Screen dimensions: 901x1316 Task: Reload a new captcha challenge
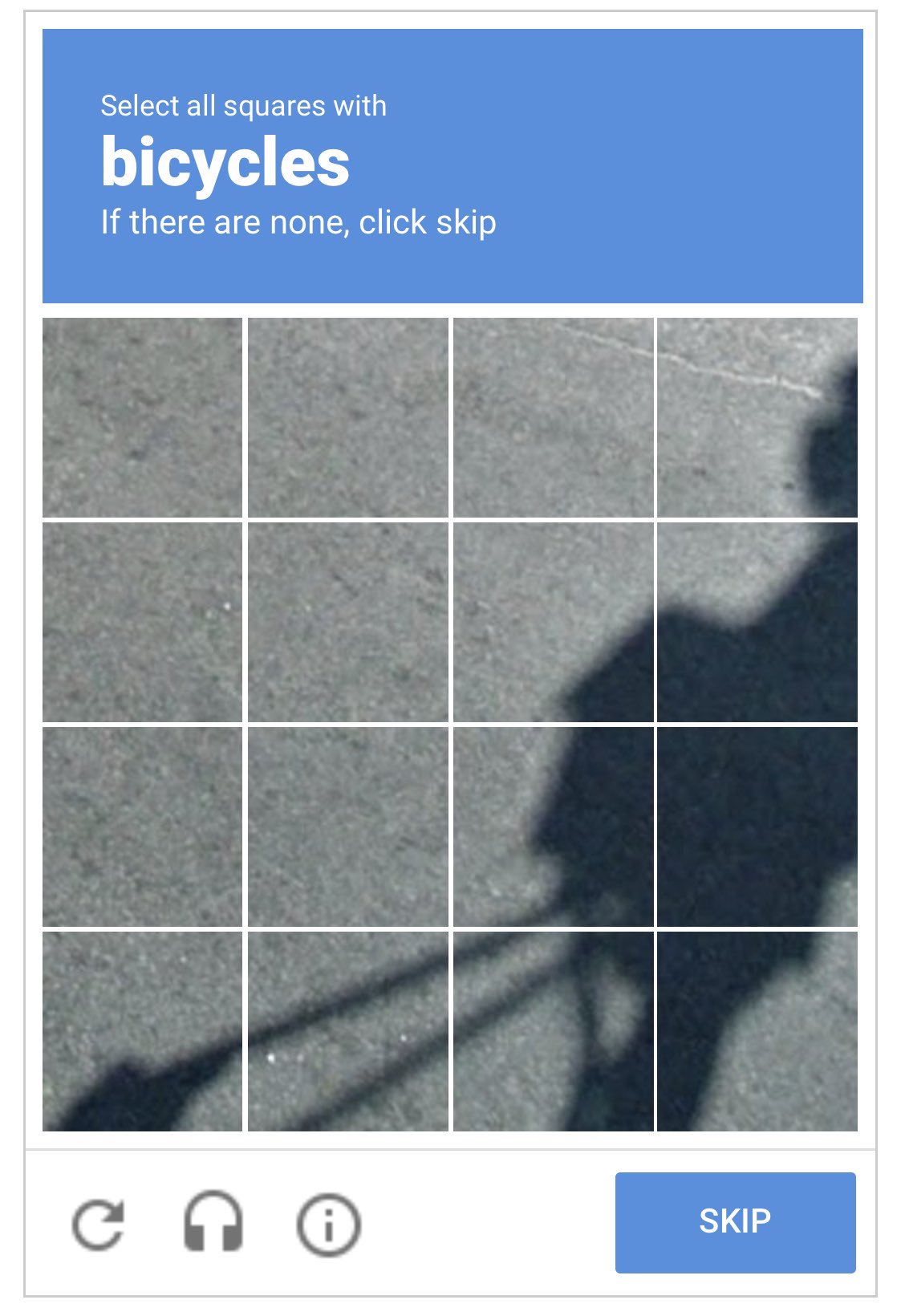pos(99,1225)
